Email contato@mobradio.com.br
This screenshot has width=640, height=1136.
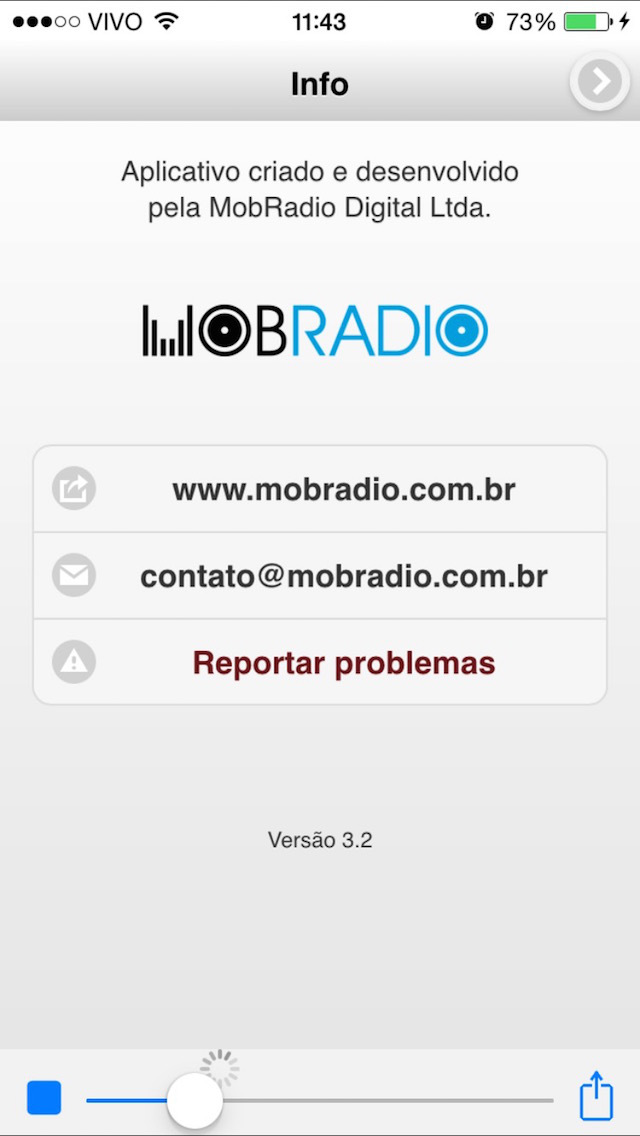pos(320,575)
